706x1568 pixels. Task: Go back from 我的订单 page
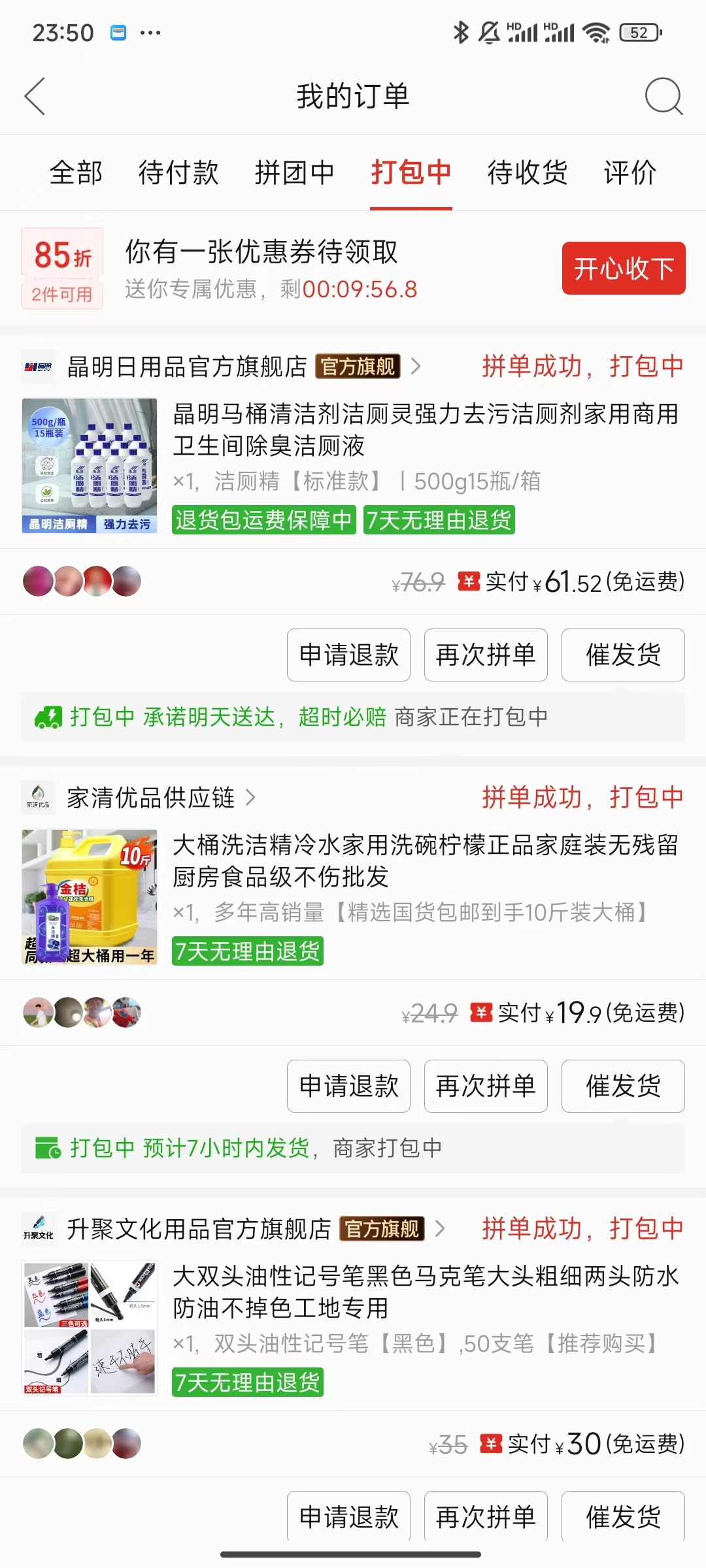point(35,97)
